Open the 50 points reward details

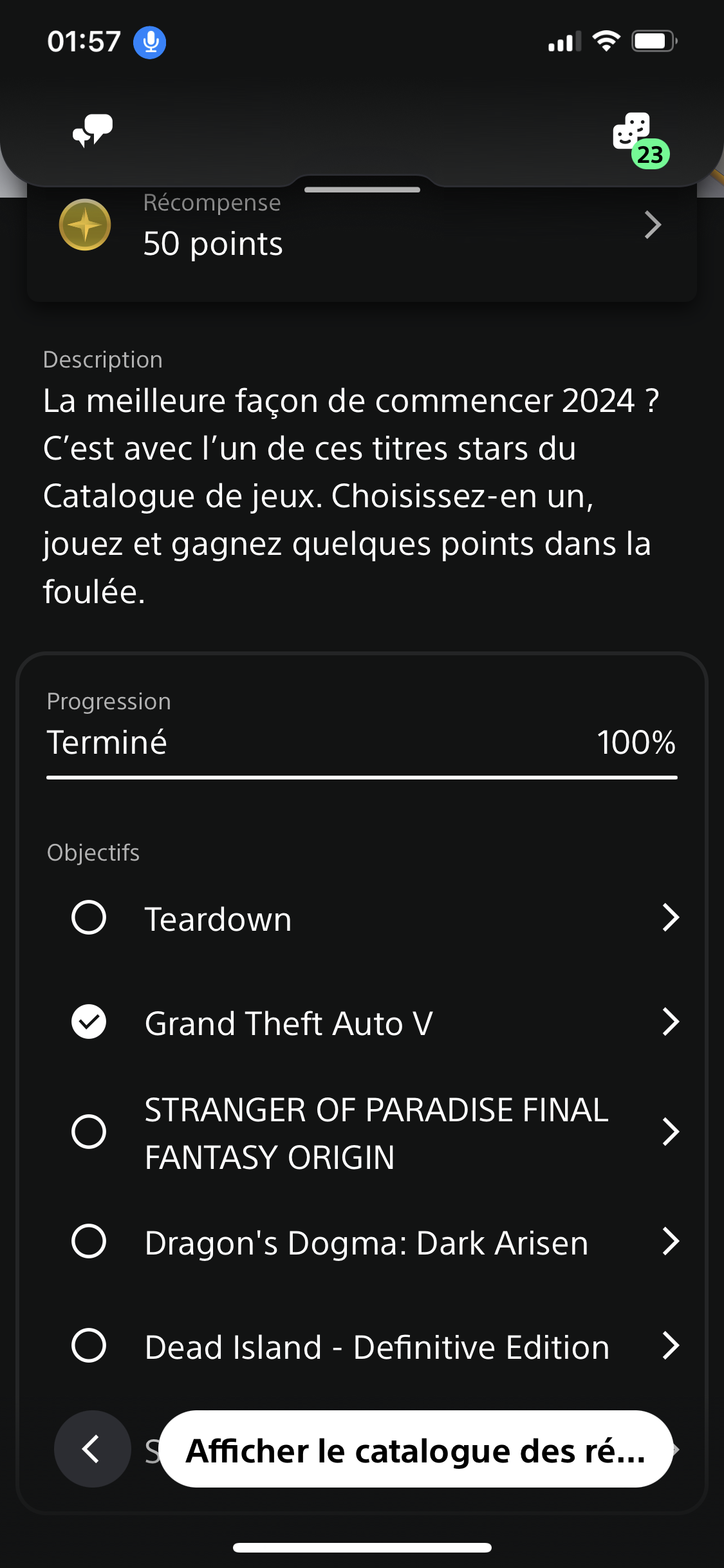coord(361,236)
